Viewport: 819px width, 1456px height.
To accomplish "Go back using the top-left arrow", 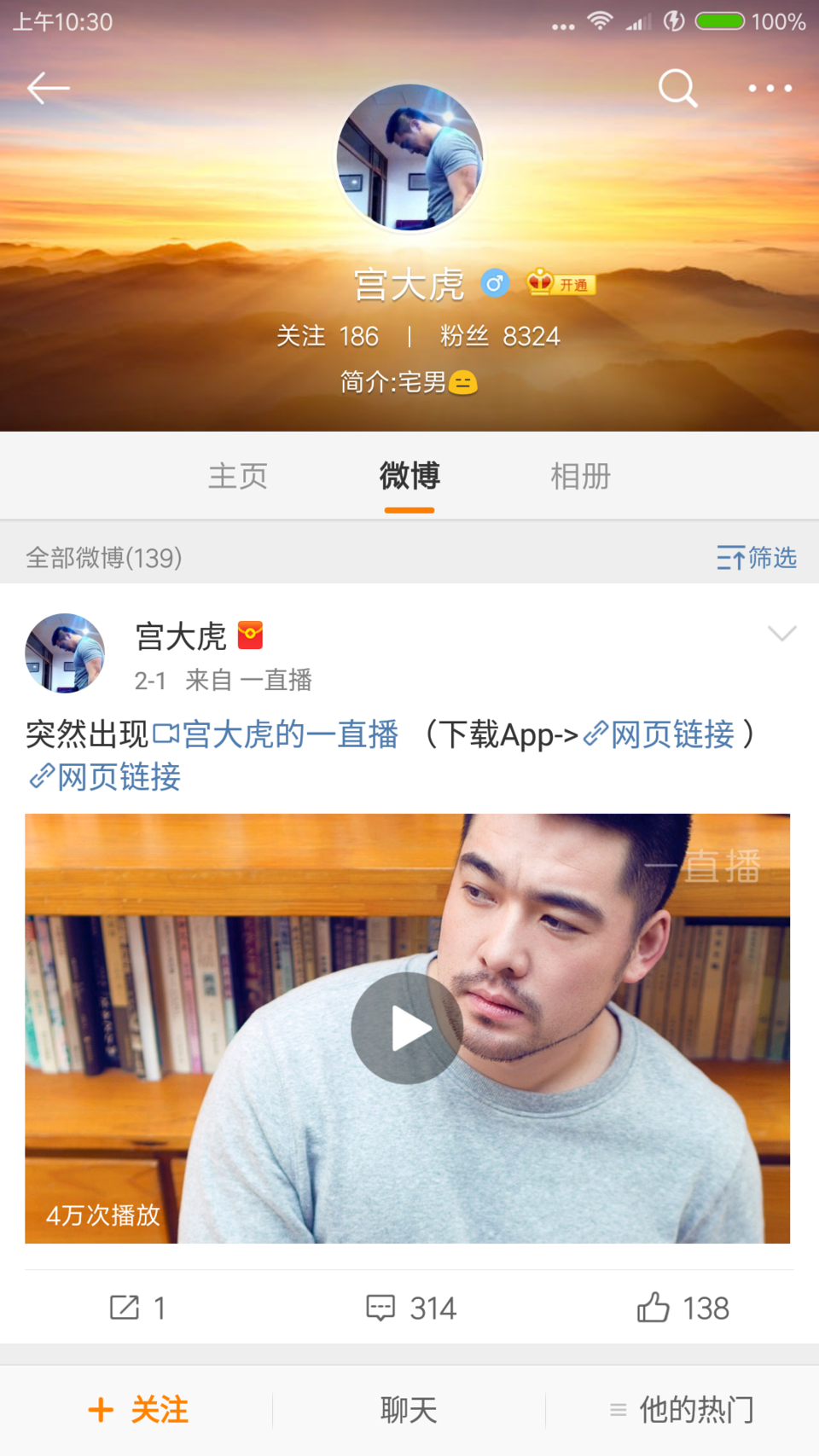I will tap(48, 88).
